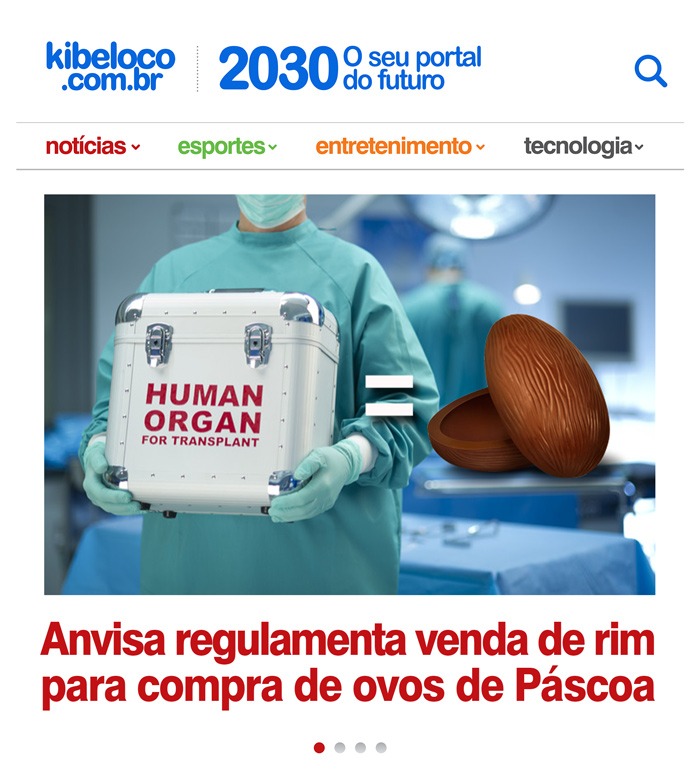Viewport: 700px width, 783px height.
Task: Open the search magnifier icon
Action: coord(650,71)
